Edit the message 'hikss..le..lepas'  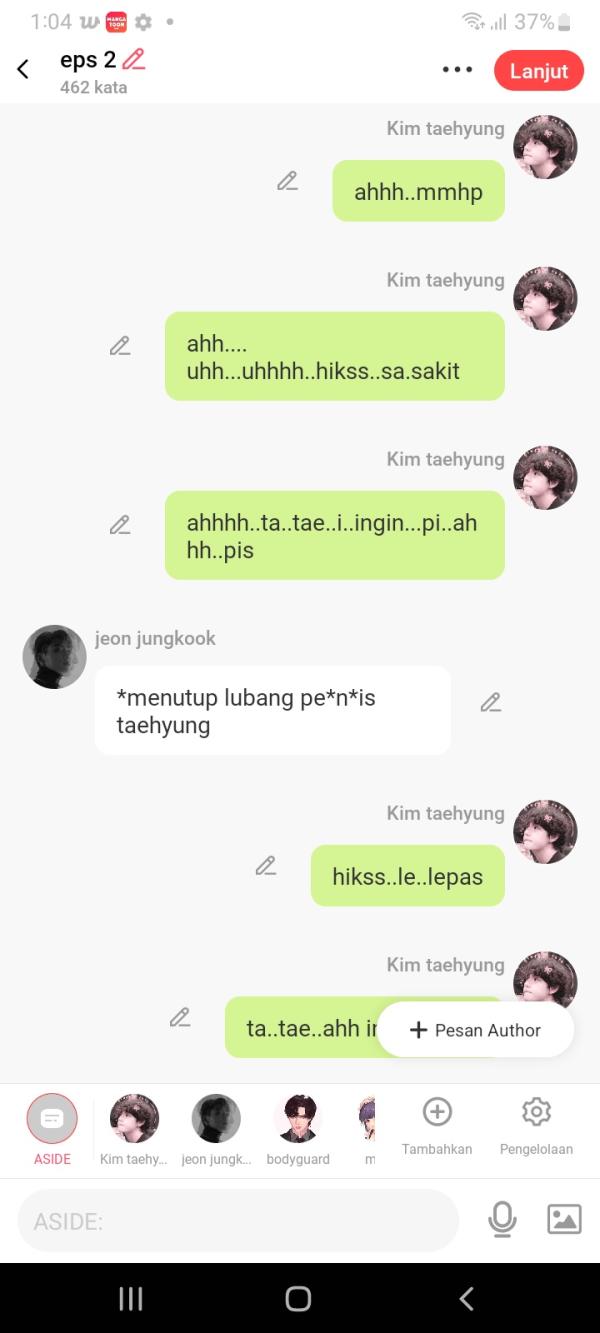(x=265, y=866)
